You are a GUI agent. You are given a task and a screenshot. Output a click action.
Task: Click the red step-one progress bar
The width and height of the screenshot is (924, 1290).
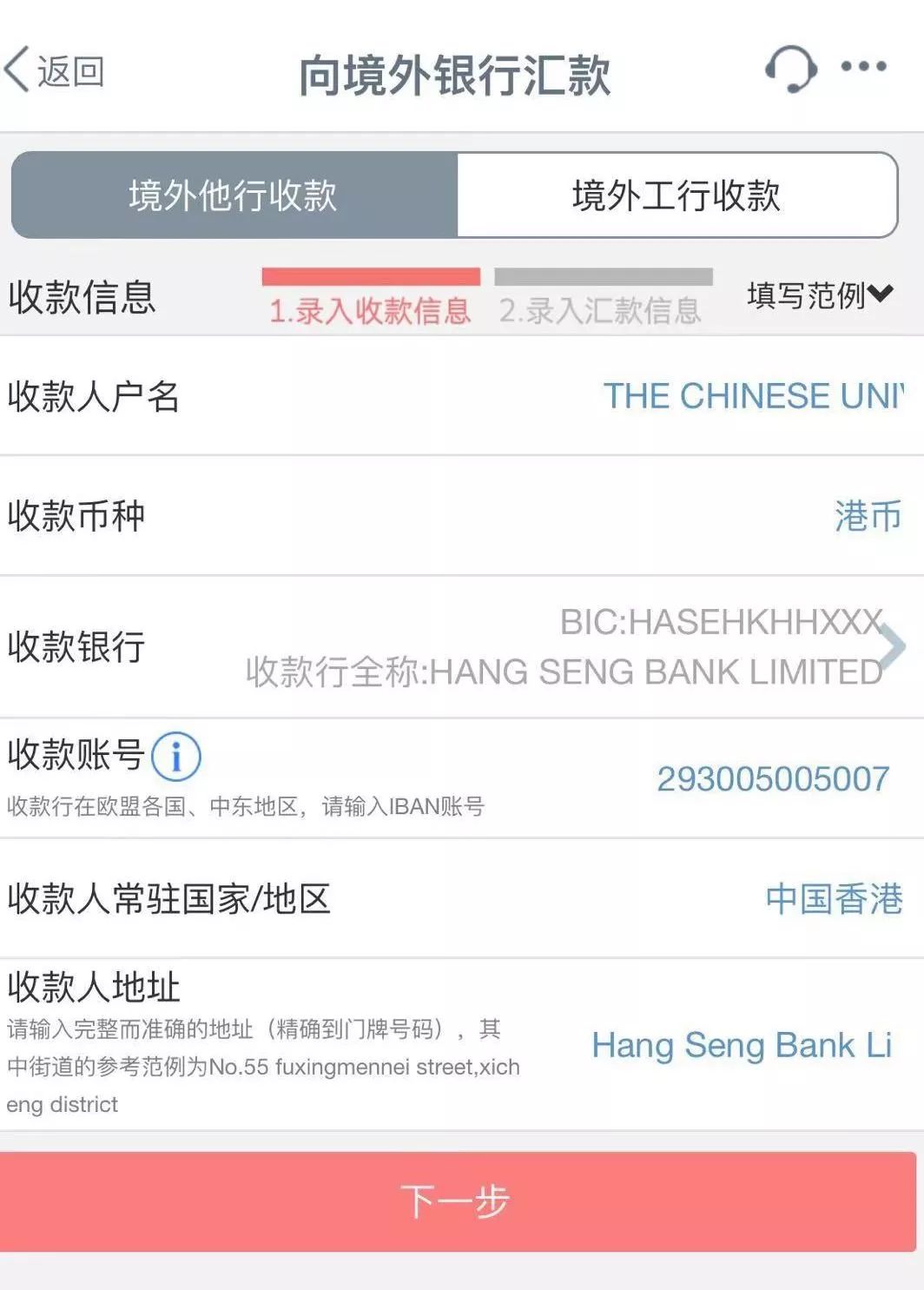(x=372, y=276)
